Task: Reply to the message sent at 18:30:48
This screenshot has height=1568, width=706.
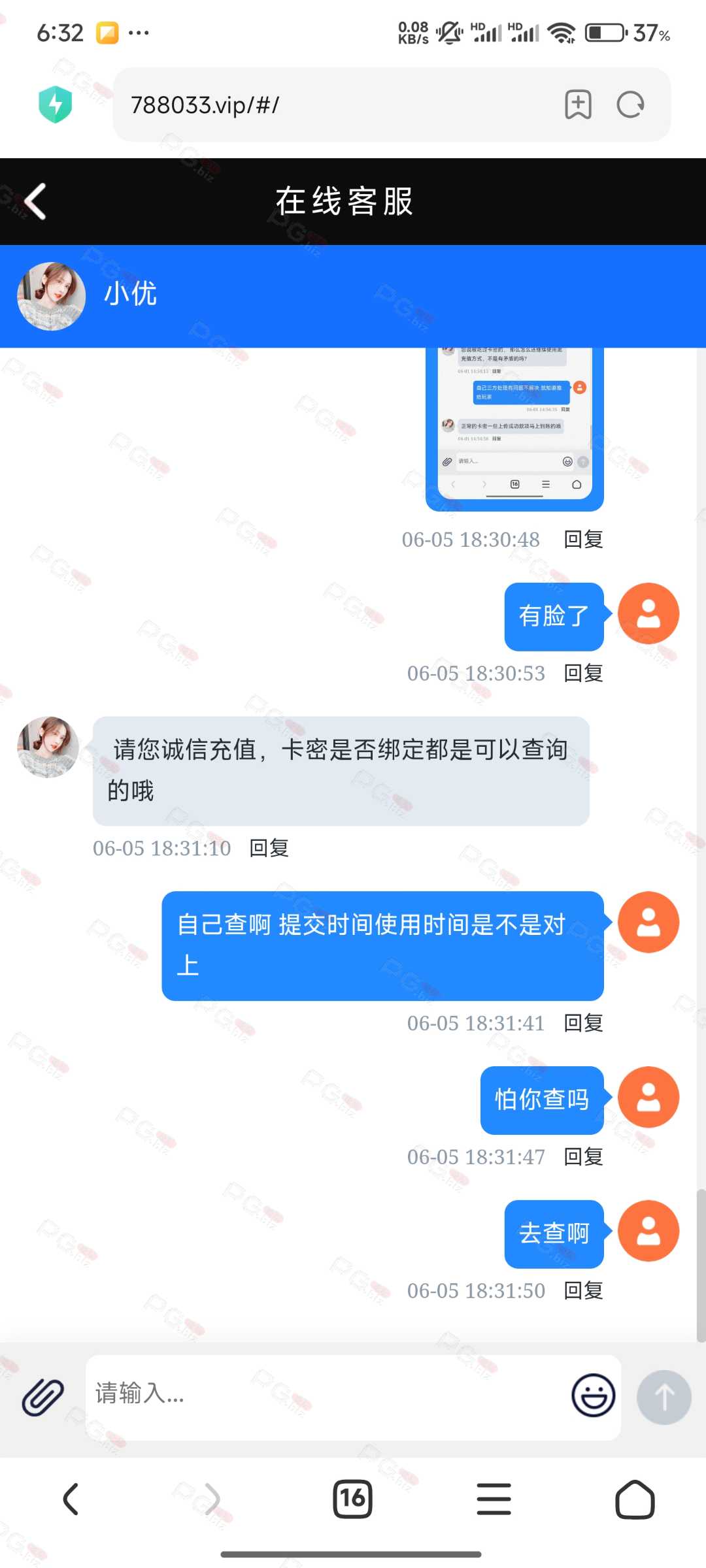Action: point(583,540)
